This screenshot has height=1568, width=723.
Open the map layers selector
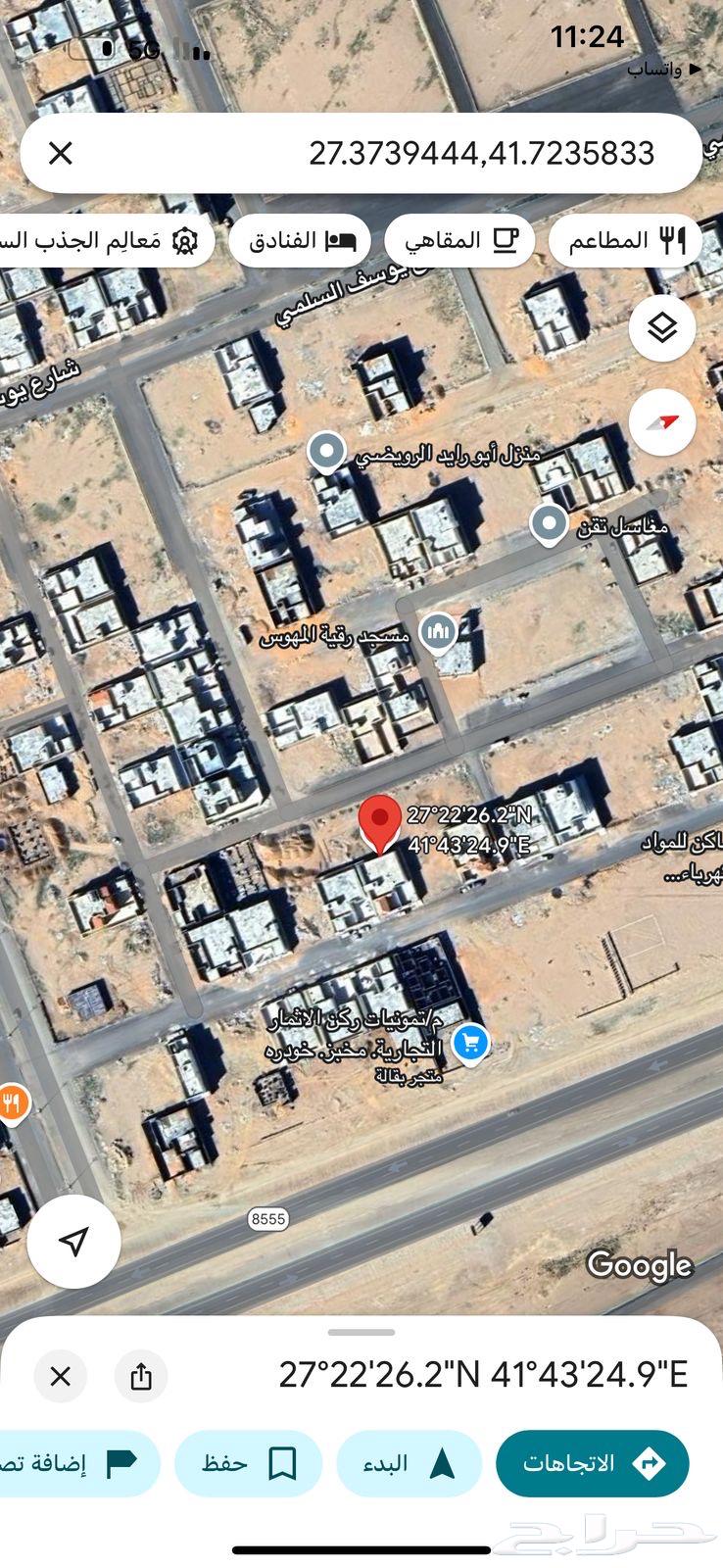[662, 327]
